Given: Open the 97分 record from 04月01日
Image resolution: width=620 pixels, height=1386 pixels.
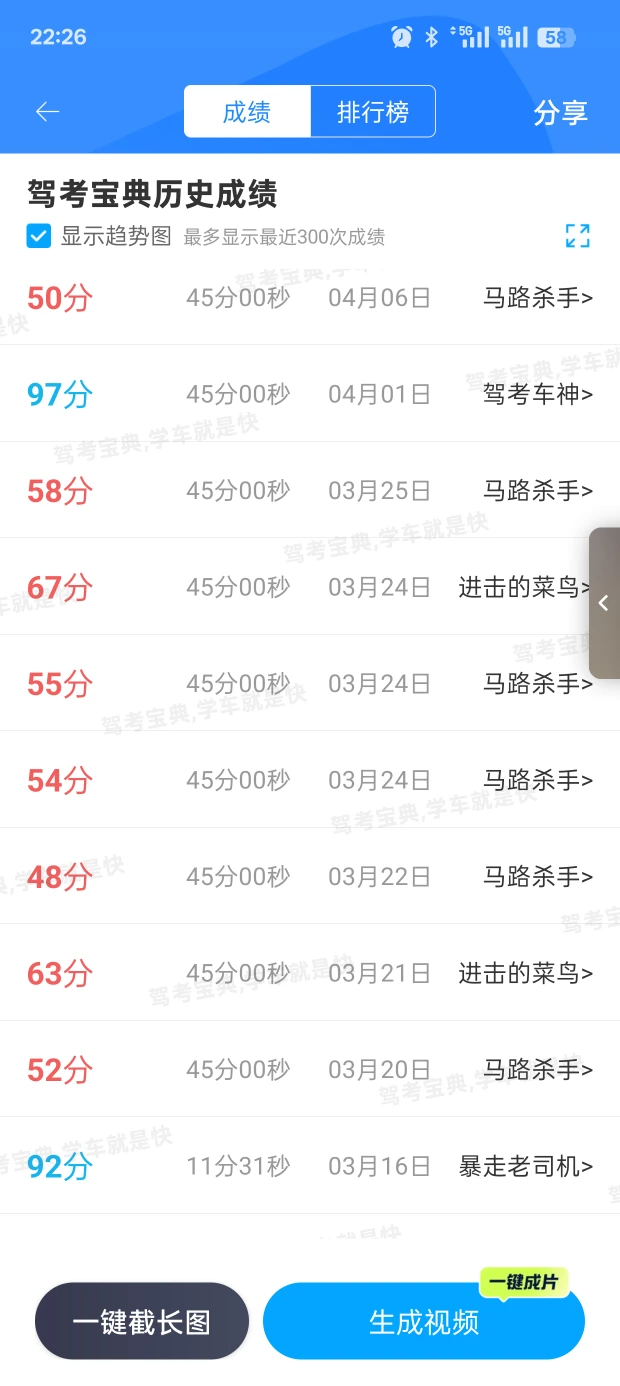Looking at the screenshot, I should [x=310, y=394].
